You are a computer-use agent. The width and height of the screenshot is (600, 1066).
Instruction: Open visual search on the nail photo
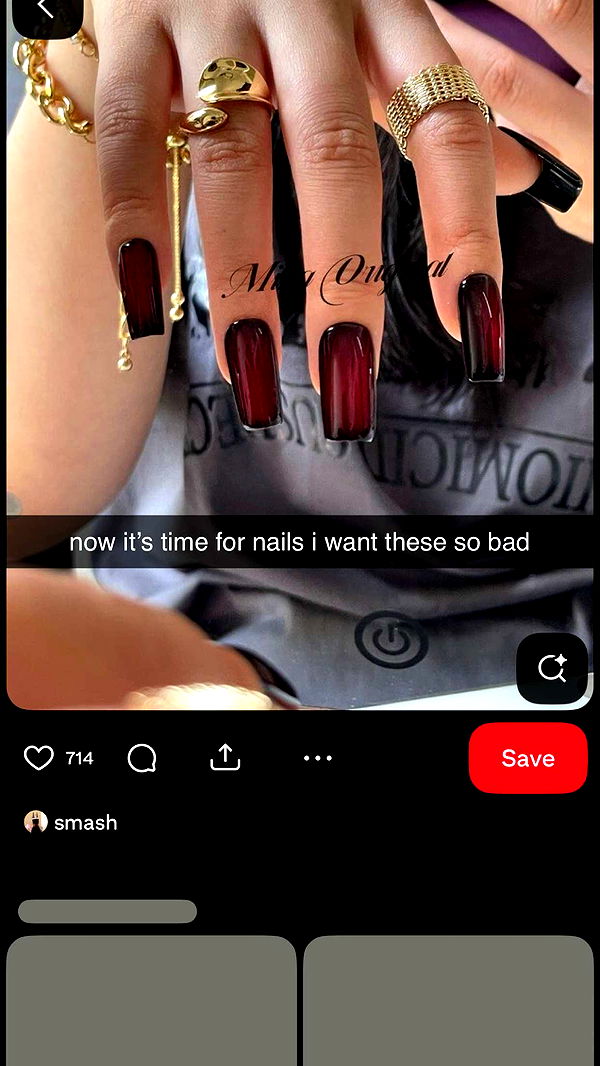pyautogui.click(x=552, y=668)
